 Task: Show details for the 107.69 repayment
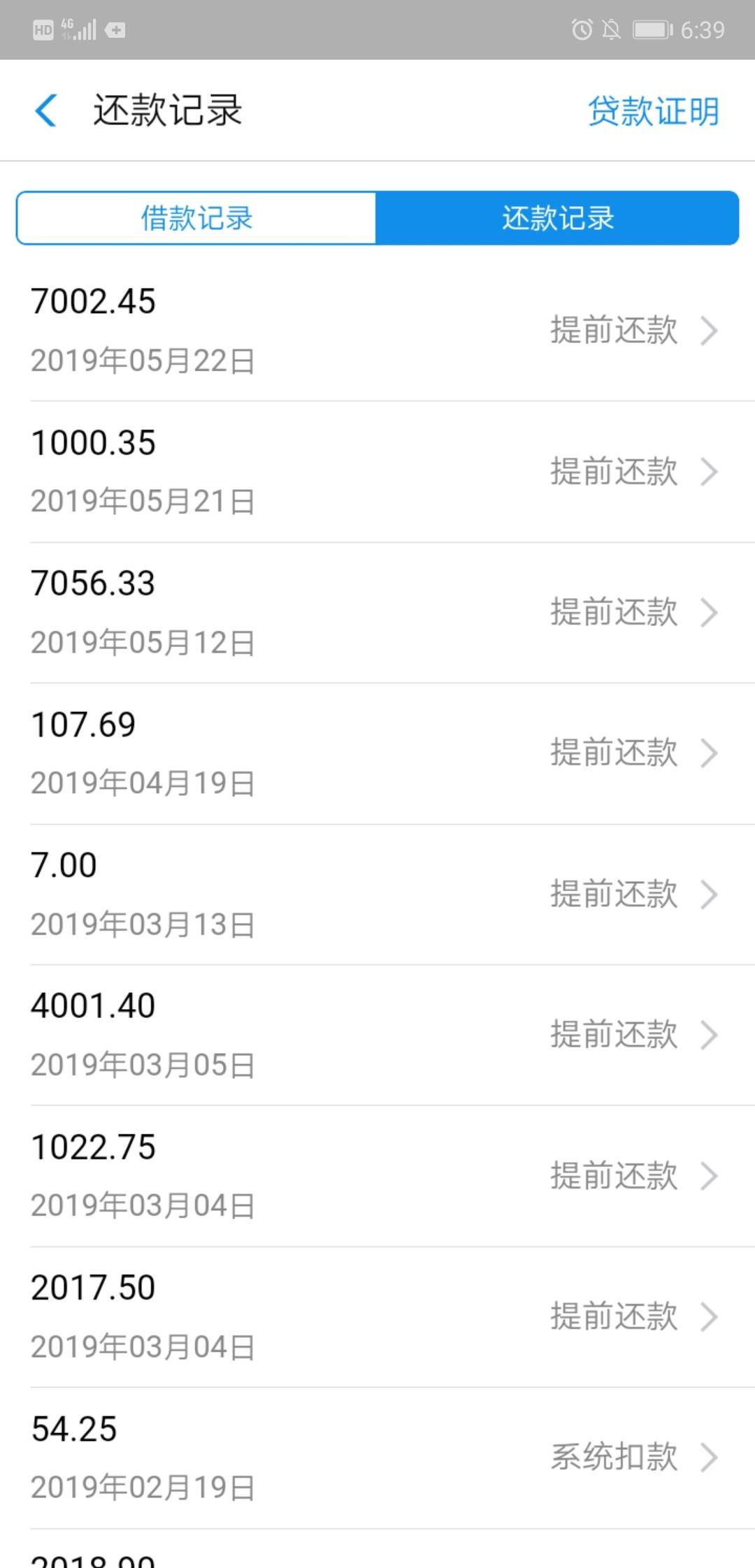[x=377, y=753]
